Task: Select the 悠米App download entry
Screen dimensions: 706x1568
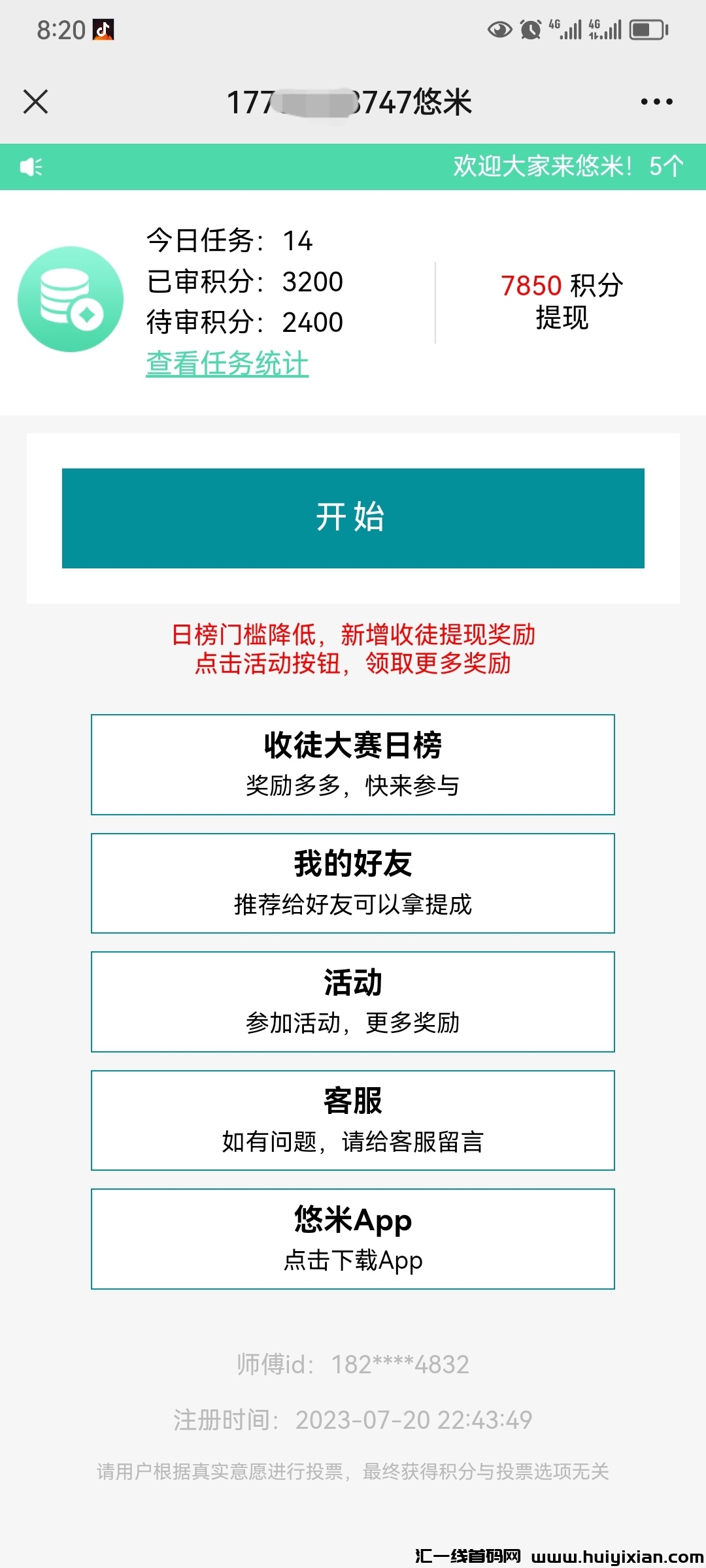Action: (x=352, y=1238)
